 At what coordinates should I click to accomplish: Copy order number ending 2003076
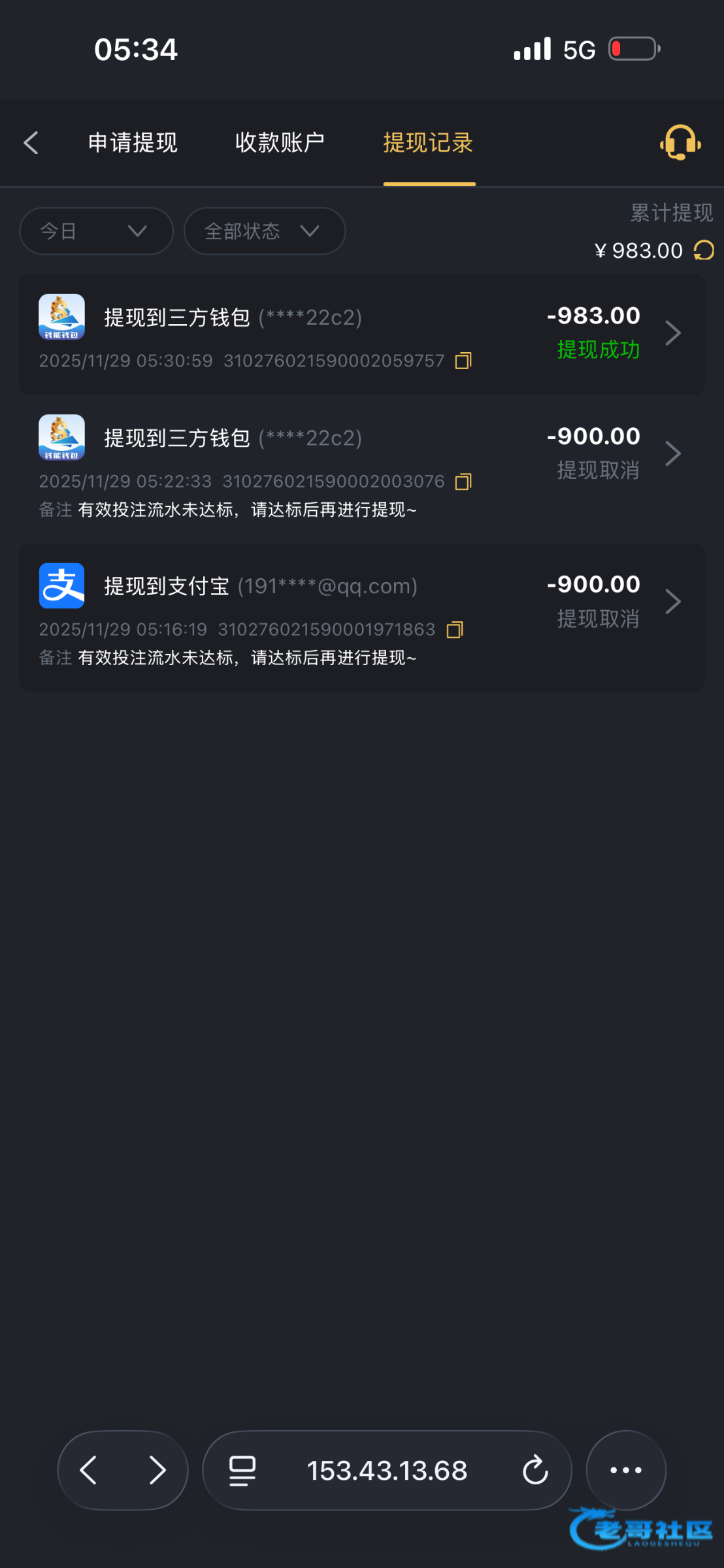(463, 482)
